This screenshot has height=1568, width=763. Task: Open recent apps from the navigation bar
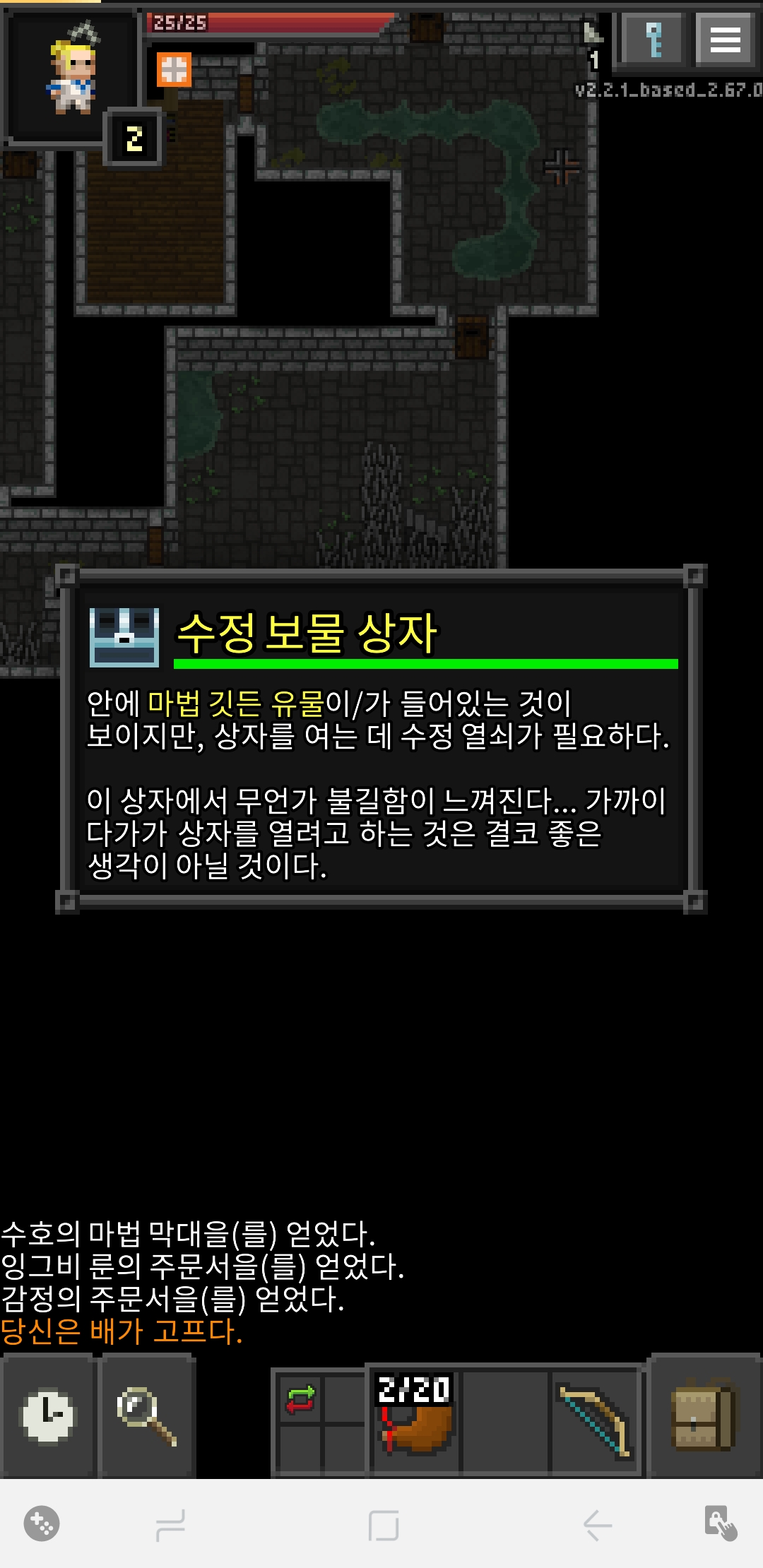[x=170, y=1525]
